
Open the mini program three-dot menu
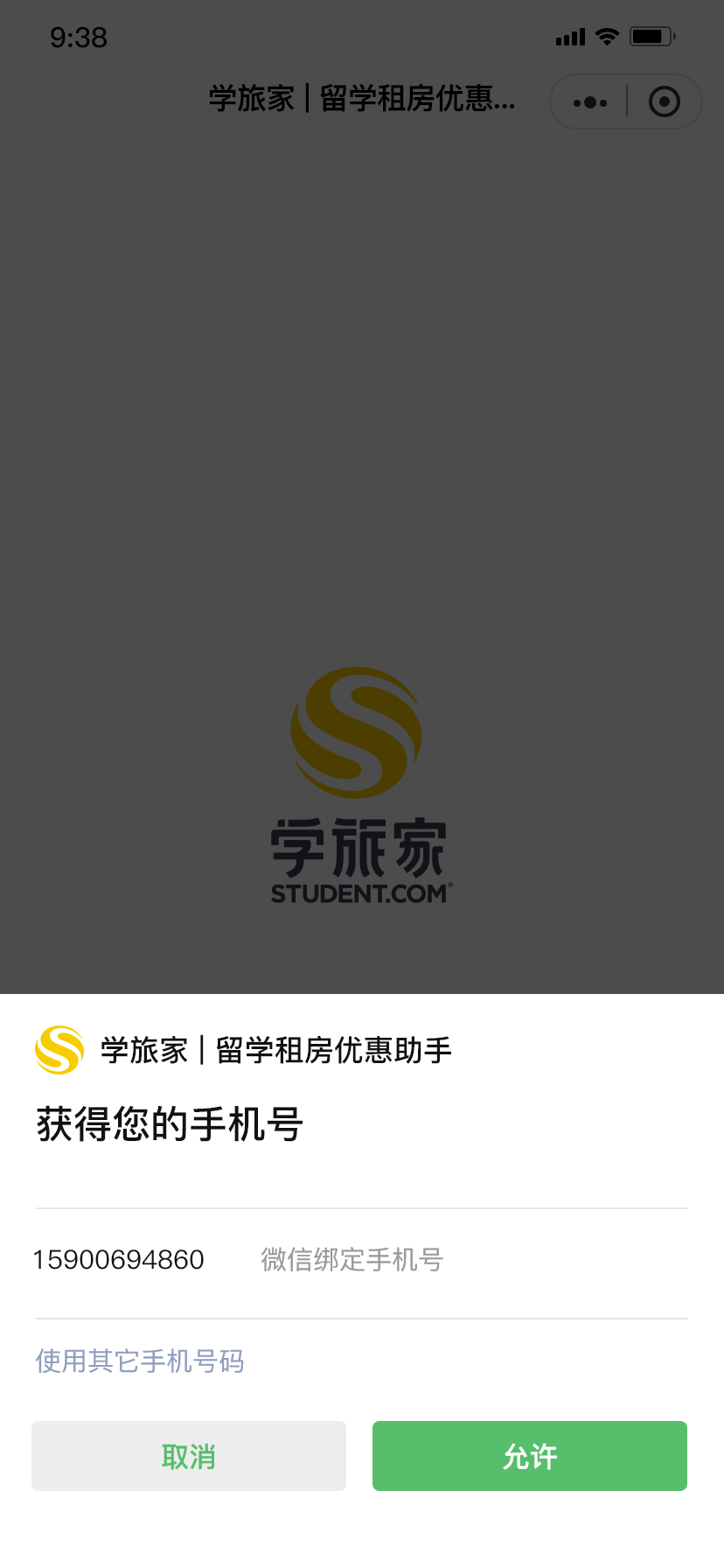(590, 102)
